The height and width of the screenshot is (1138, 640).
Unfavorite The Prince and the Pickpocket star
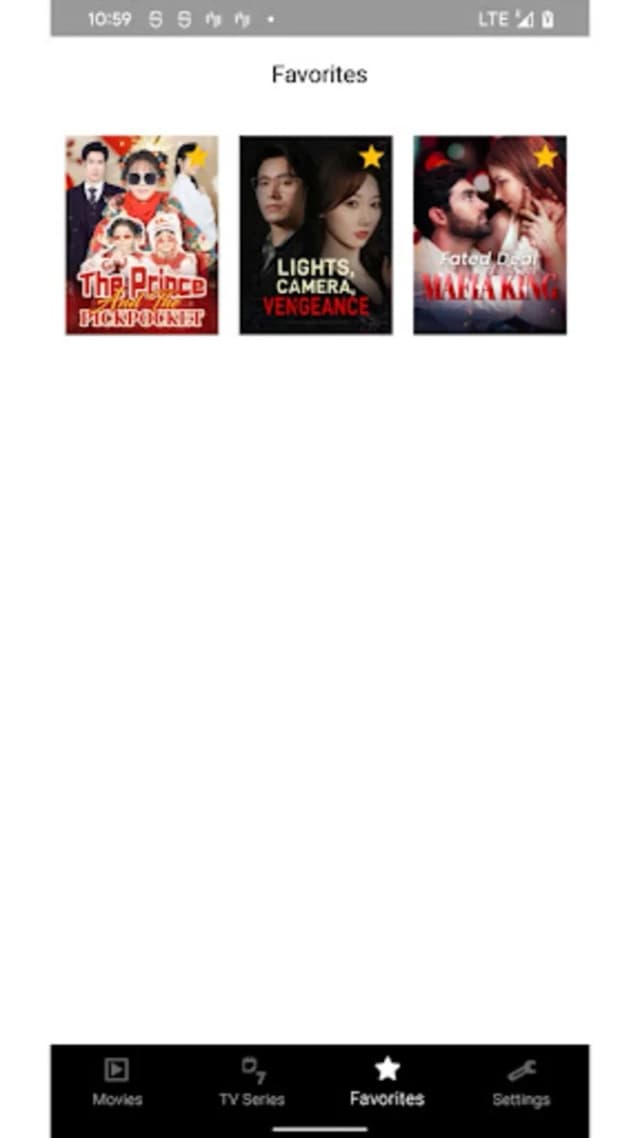197,157
